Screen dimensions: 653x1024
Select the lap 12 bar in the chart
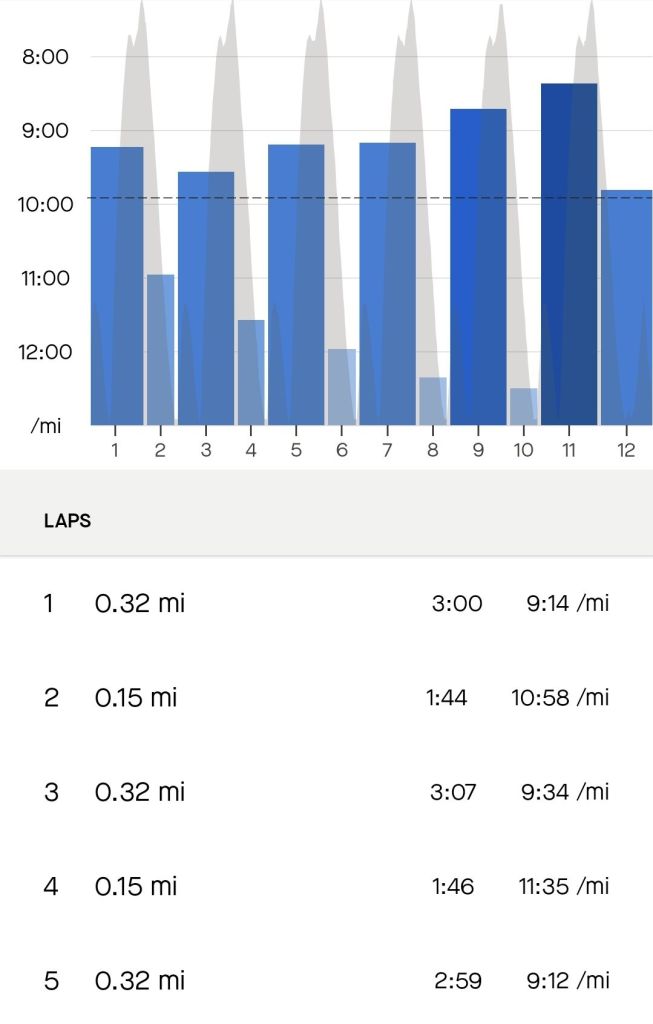627,307
